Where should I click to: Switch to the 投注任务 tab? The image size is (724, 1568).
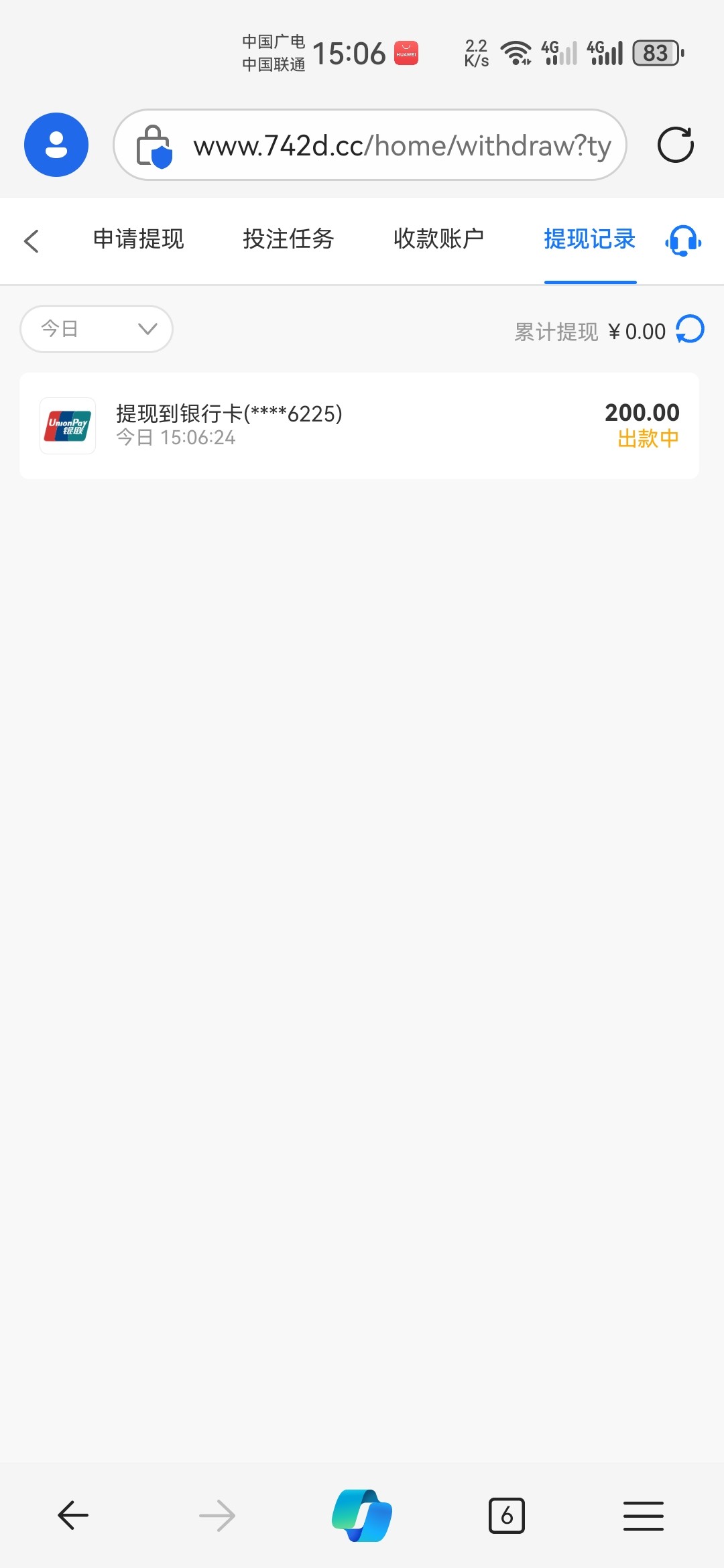tap(289, 239)
